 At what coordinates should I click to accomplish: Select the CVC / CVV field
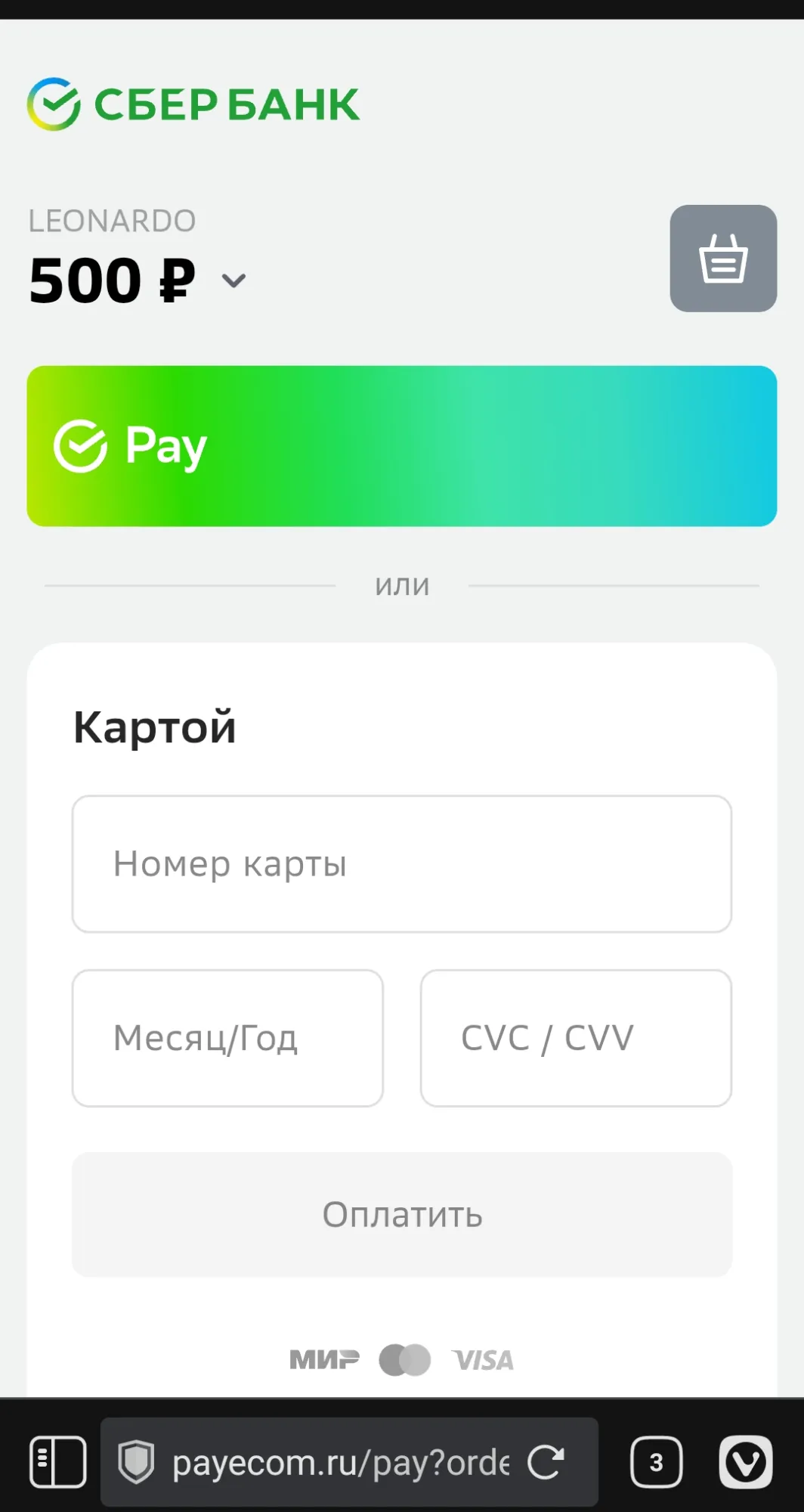[x=575, y=1038]
